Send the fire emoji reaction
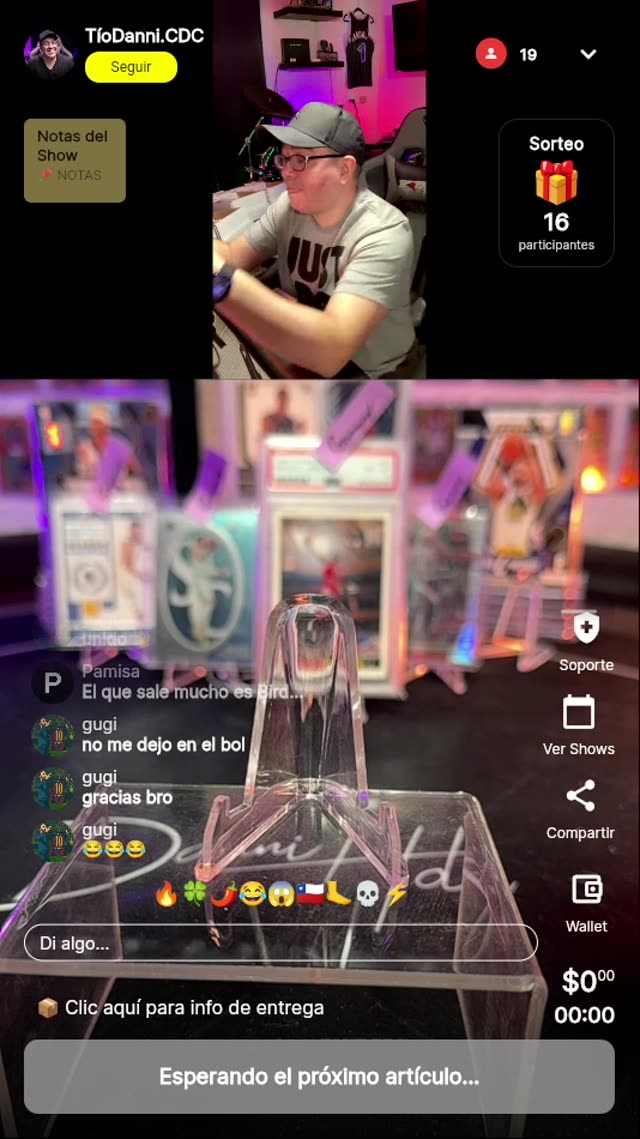640x1139 pixels. pyautogui.click(x=166, y=894)
